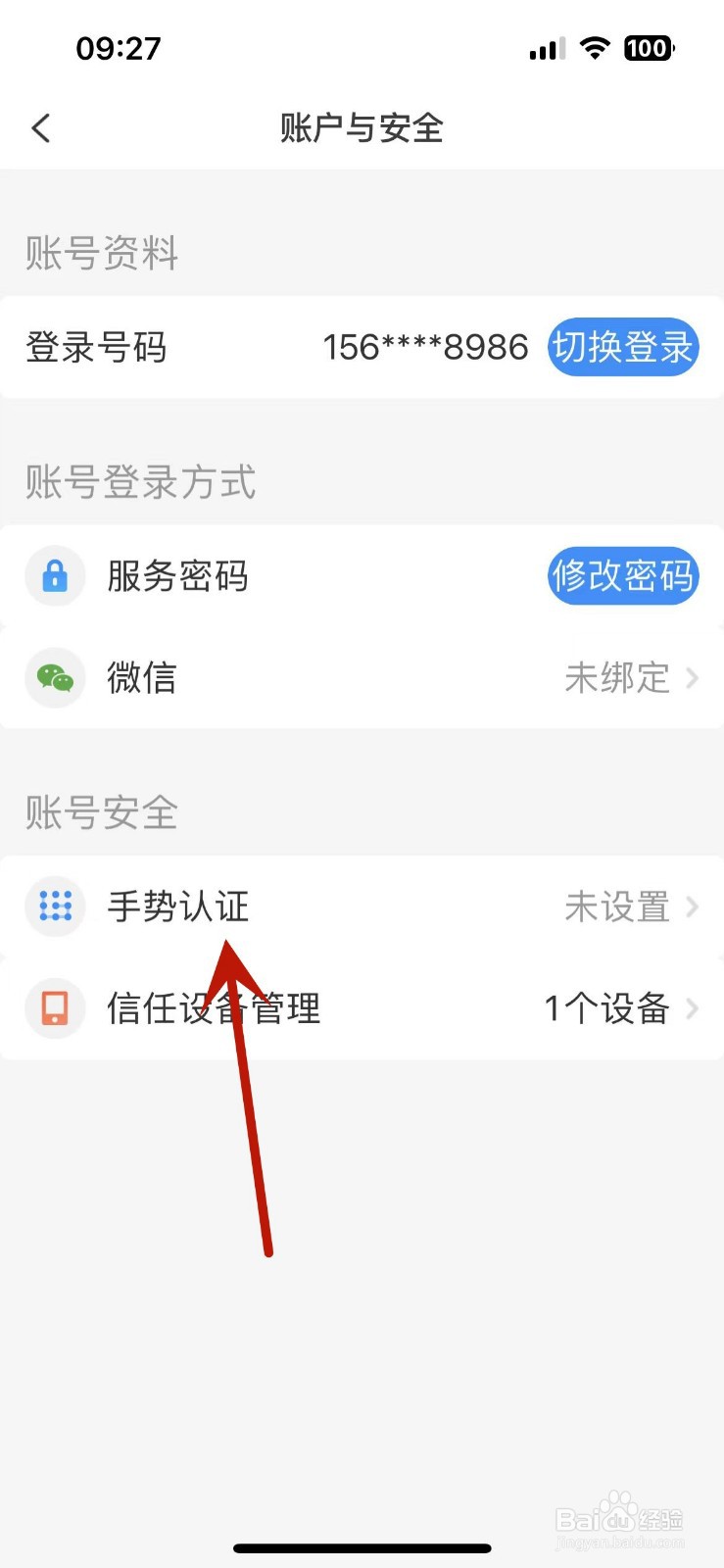
Task: Select the lock icon beside 服务密码
Action: coord(55,576)
